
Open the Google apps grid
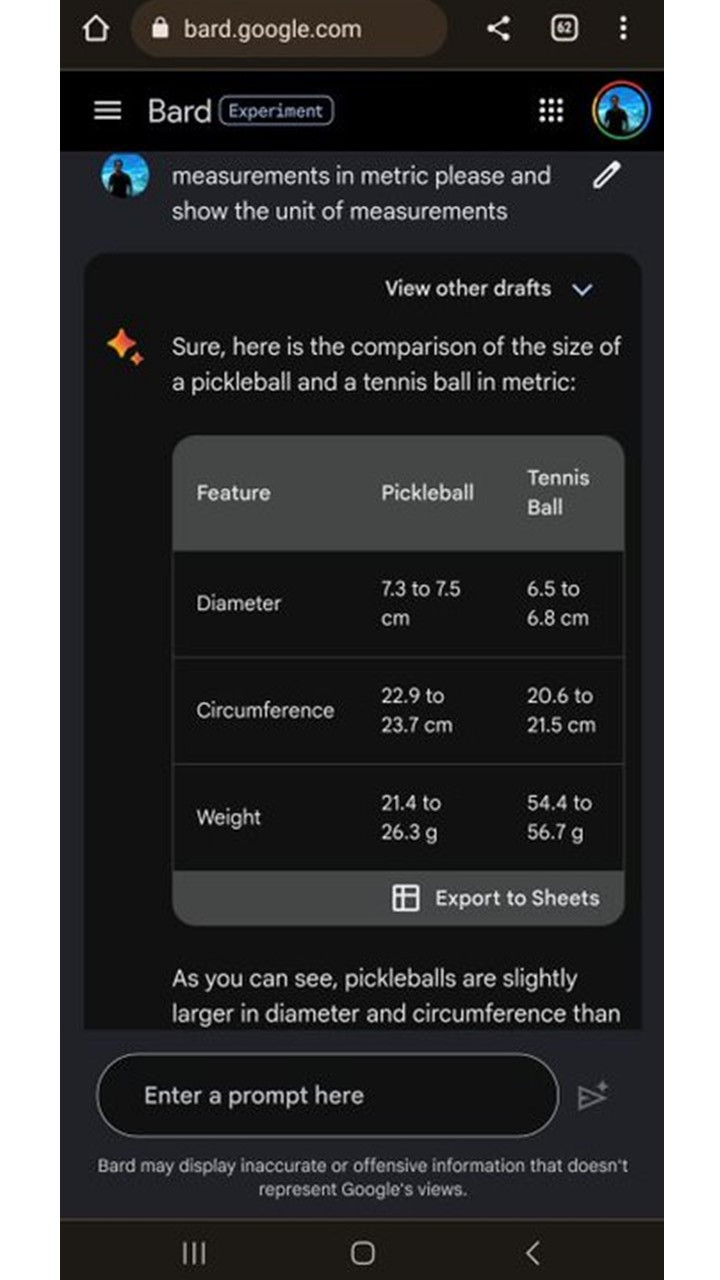pyautogui.click(x=551, y=111)
